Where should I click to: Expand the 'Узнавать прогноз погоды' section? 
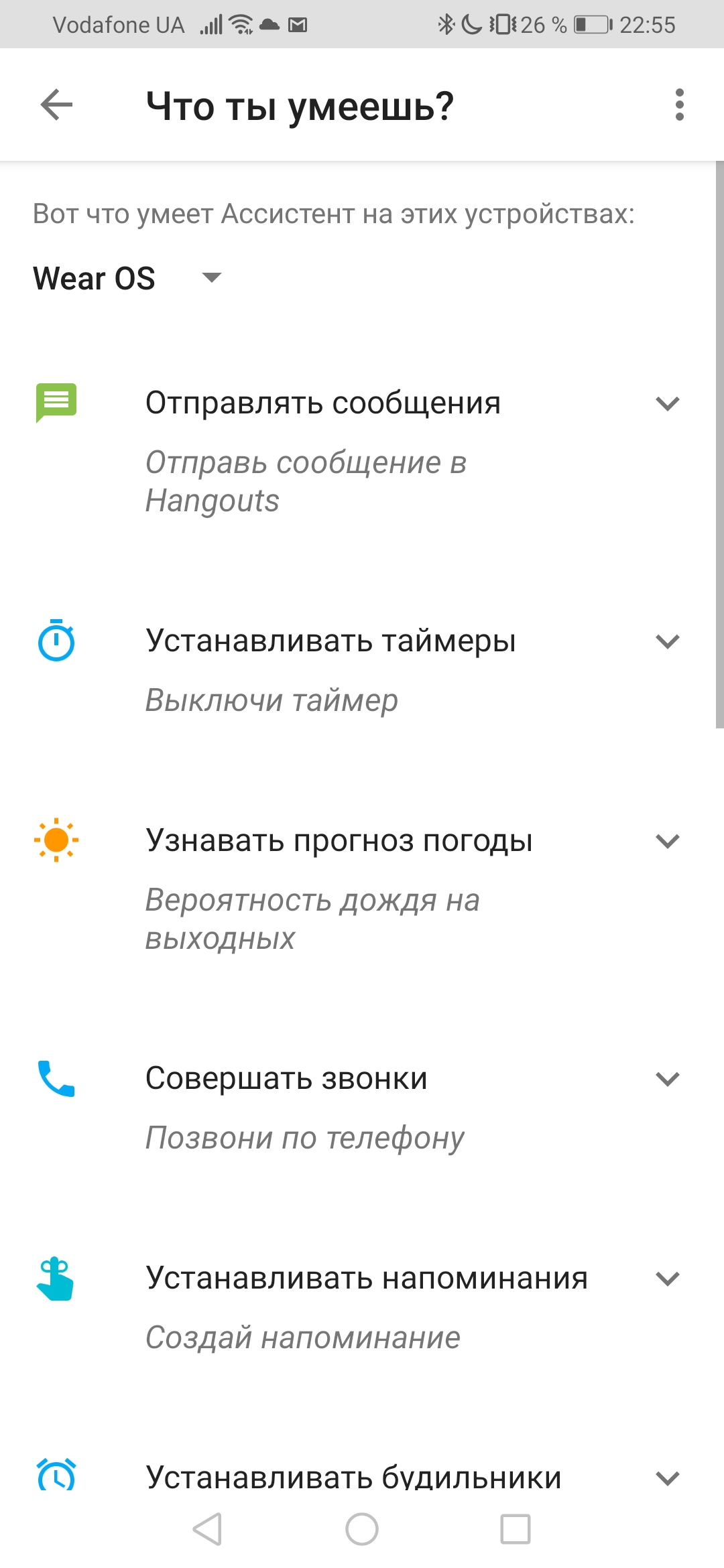(x=666, y=840)
